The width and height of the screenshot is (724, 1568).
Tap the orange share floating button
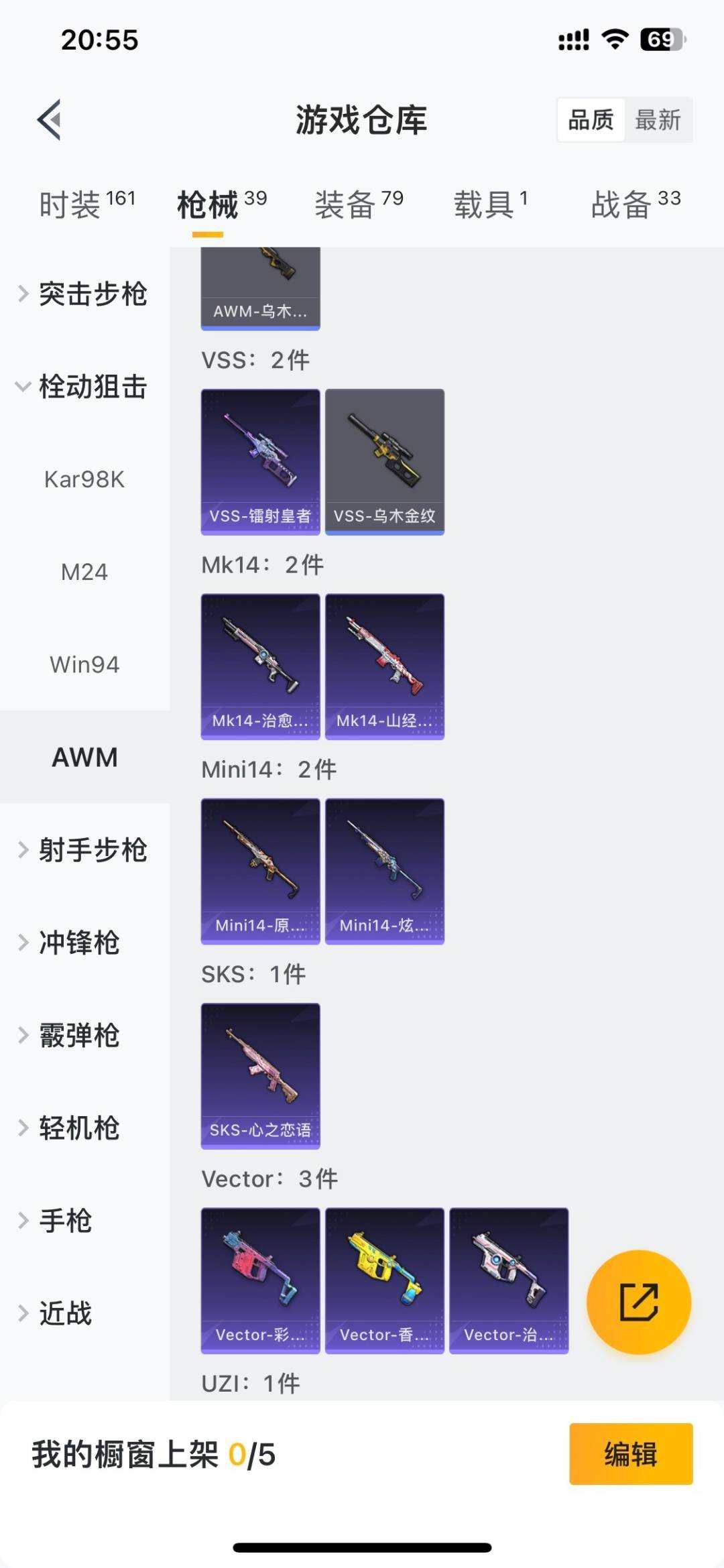638,1302
